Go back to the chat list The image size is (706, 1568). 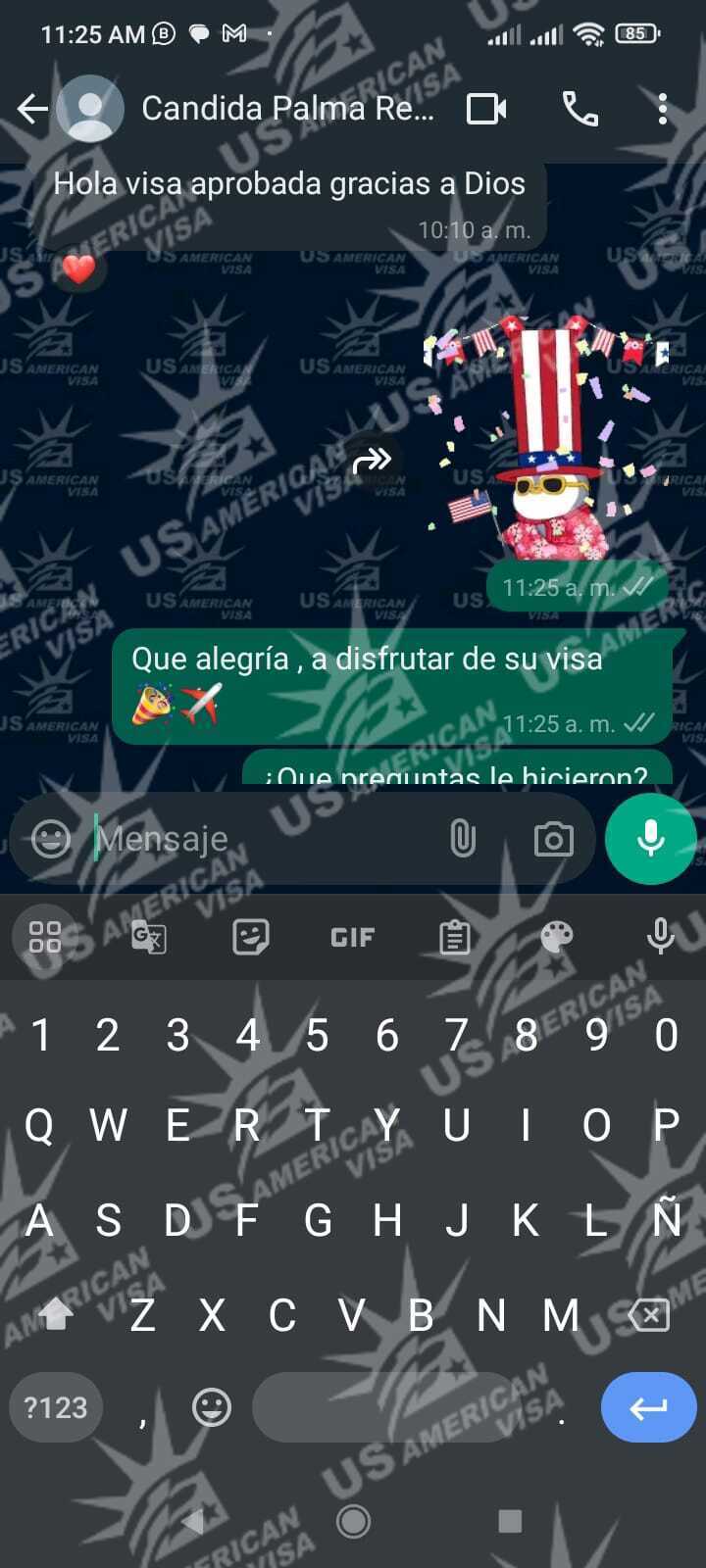coord(32,109)
